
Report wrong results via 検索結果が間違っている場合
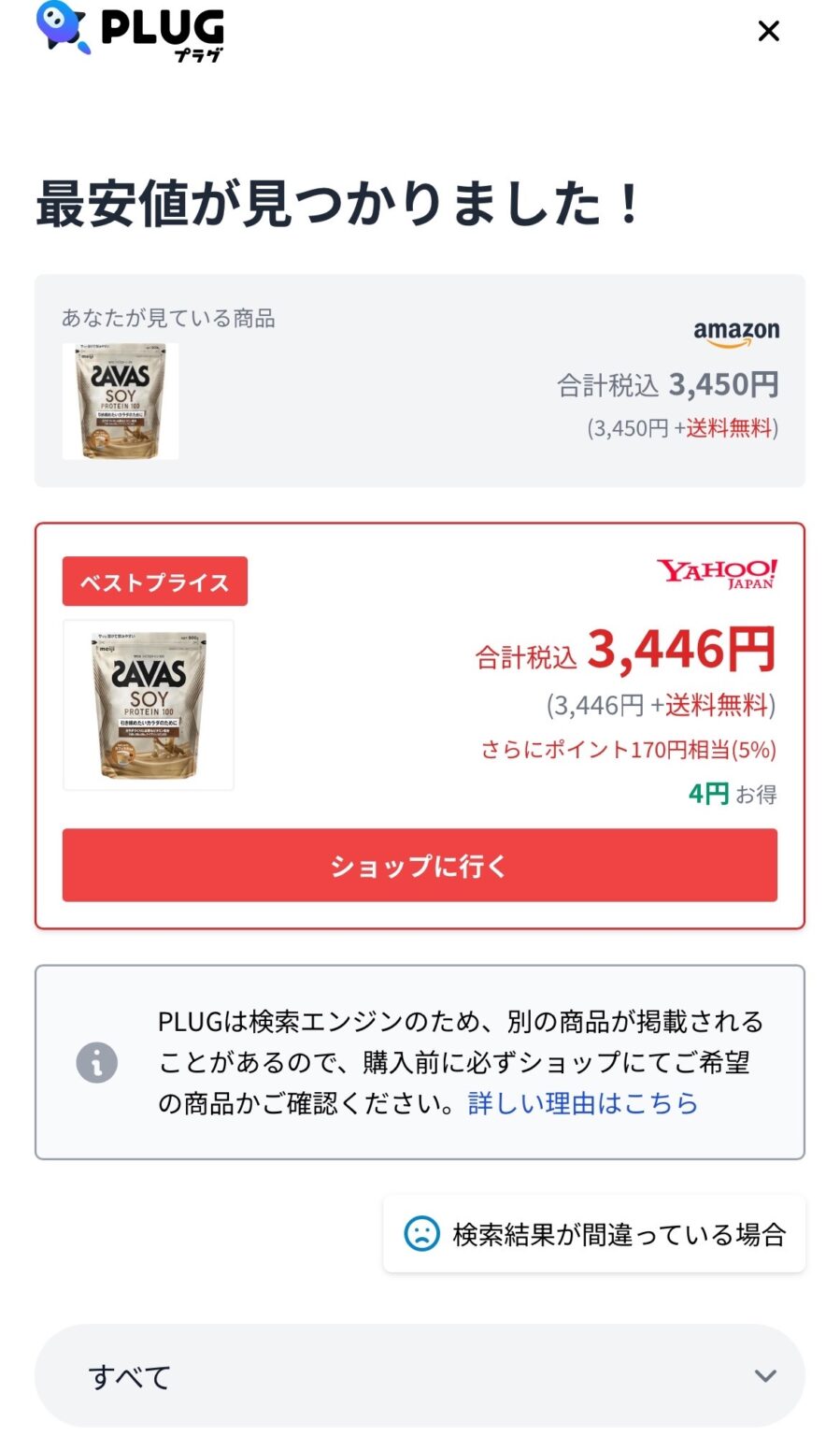(594, 1234)
